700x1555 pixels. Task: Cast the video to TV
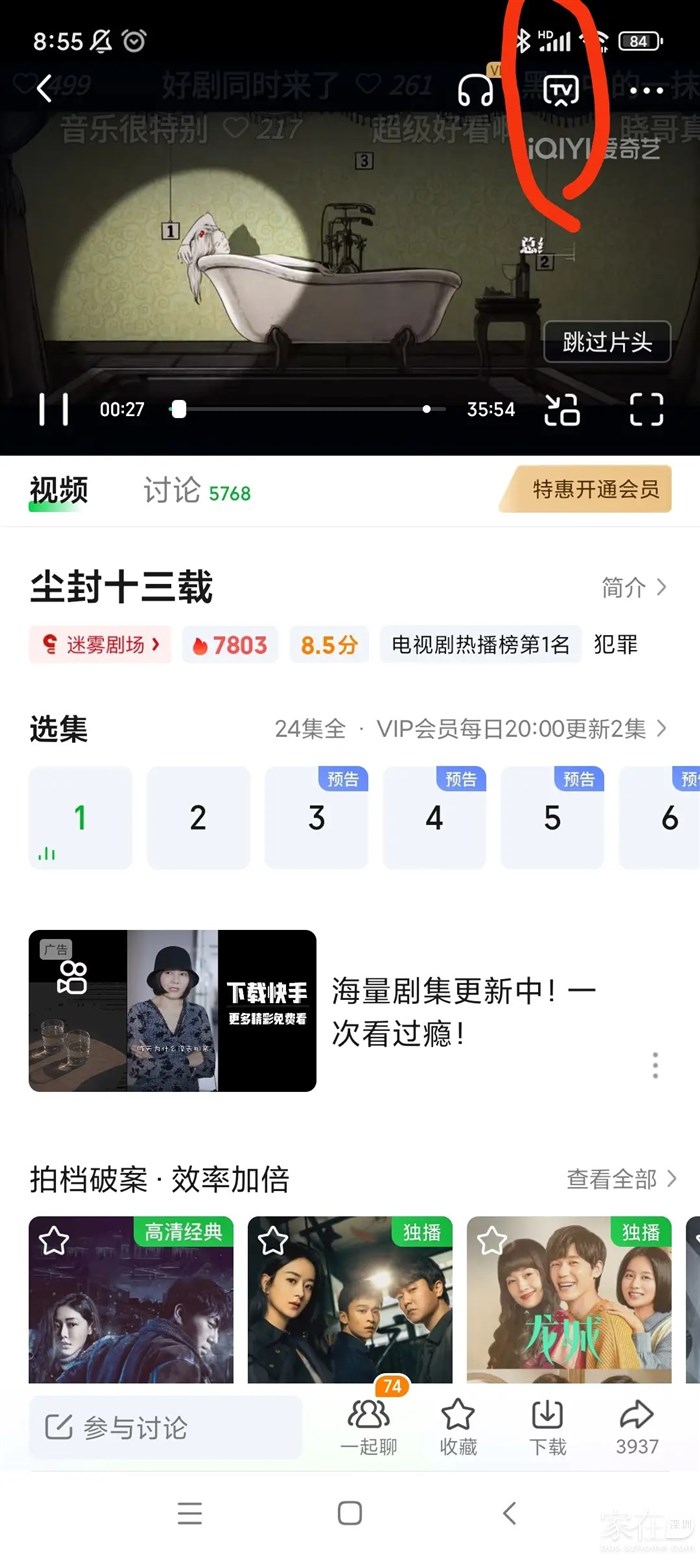pyautogui.click(x=561, y=91)
